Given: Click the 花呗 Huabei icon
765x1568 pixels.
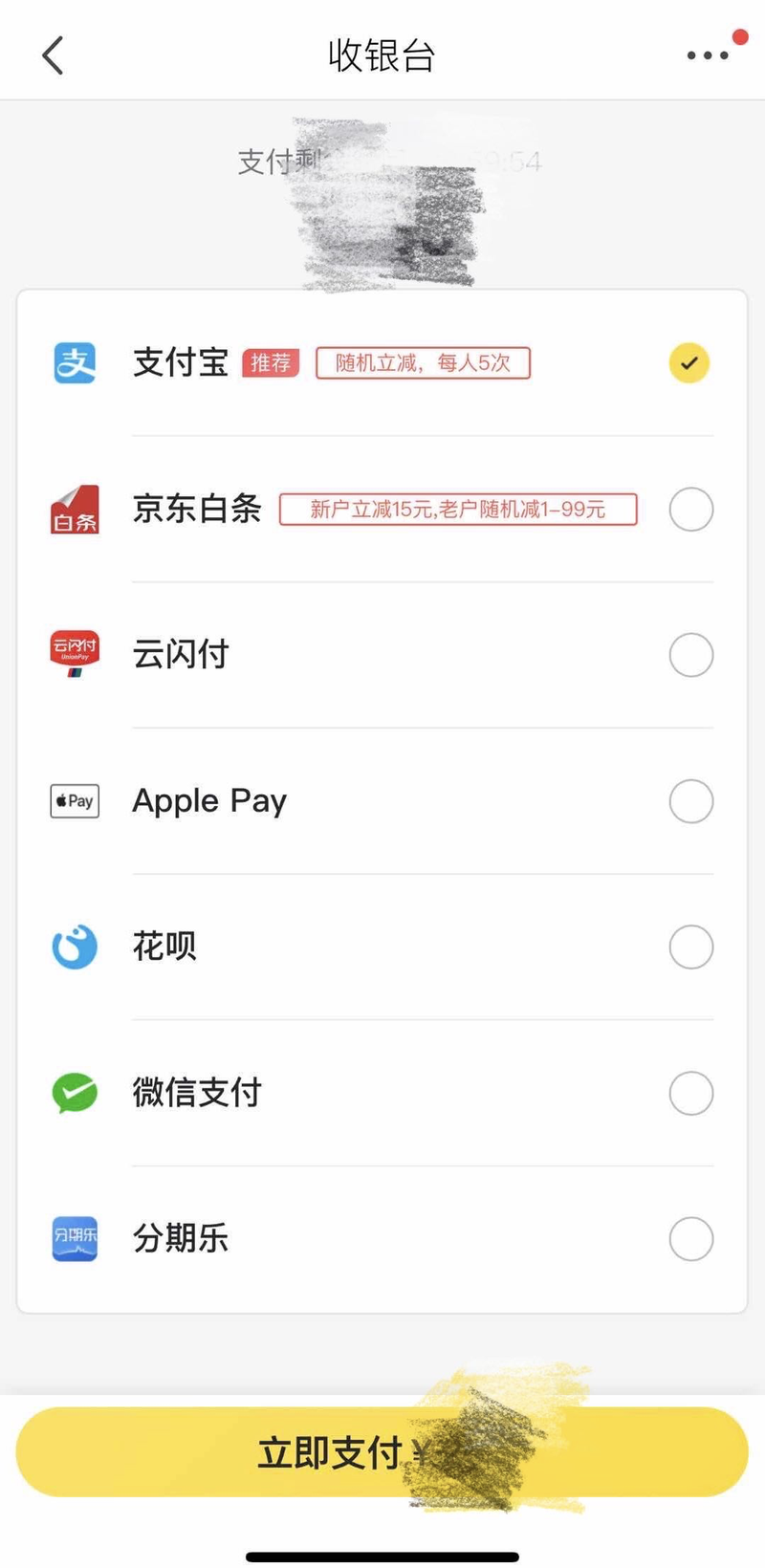Looking at the screenshot, I should 74,947.
